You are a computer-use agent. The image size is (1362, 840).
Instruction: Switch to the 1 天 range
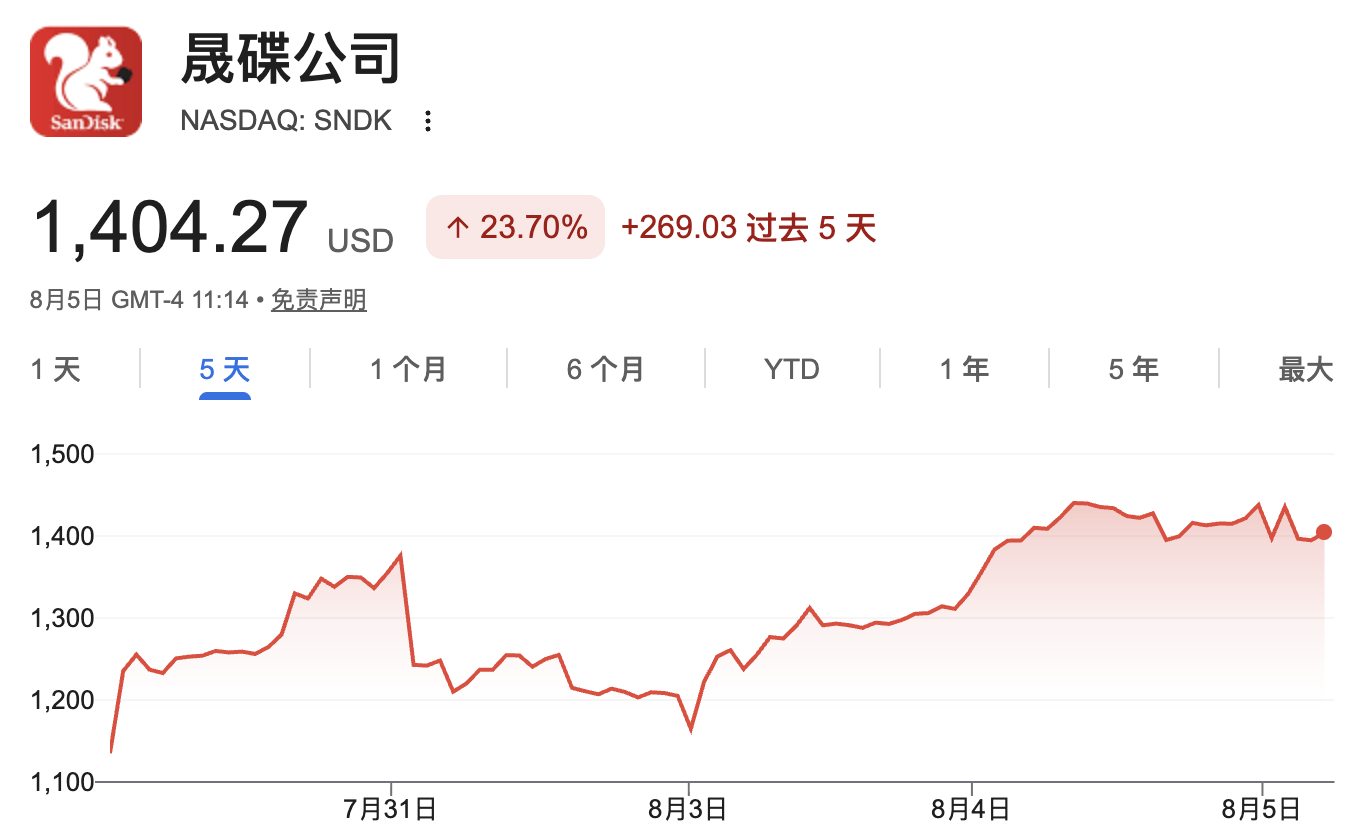55,370
